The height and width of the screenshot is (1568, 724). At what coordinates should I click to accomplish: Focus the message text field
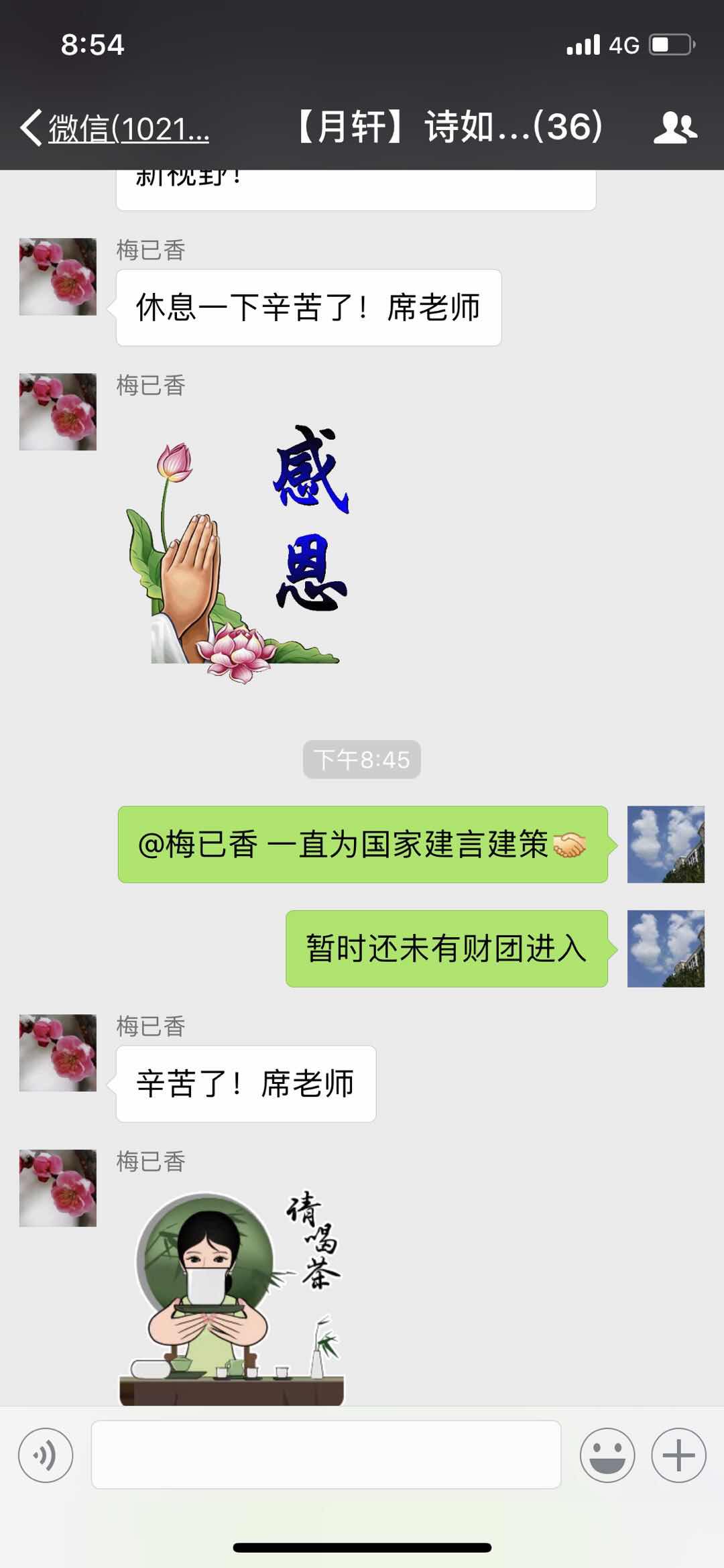click(x=326, y=1455)
